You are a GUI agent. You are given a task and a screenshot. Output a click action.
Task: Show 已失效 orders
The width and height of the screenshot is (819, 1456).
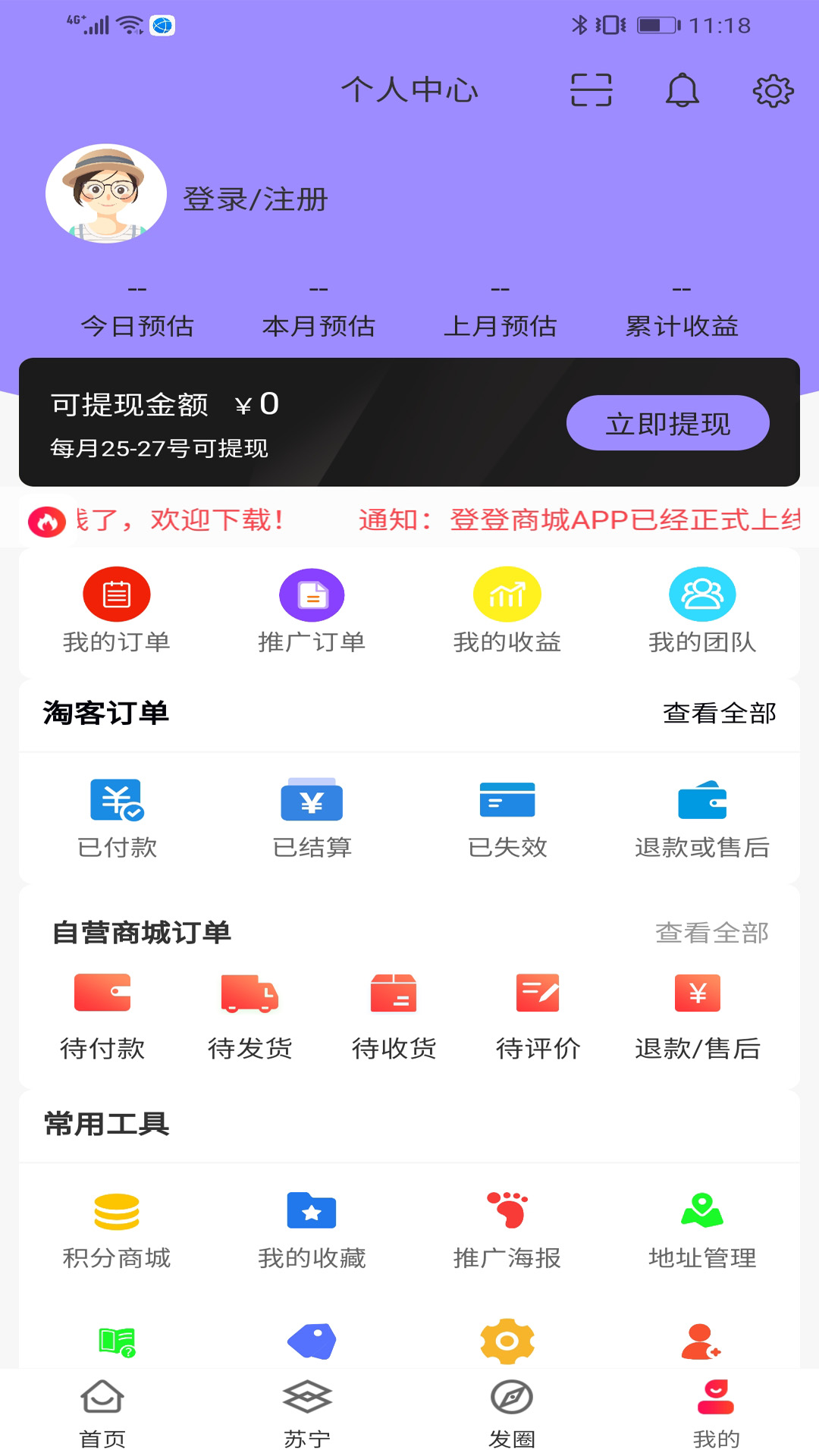pyautogui.click(x=507, y=818)
